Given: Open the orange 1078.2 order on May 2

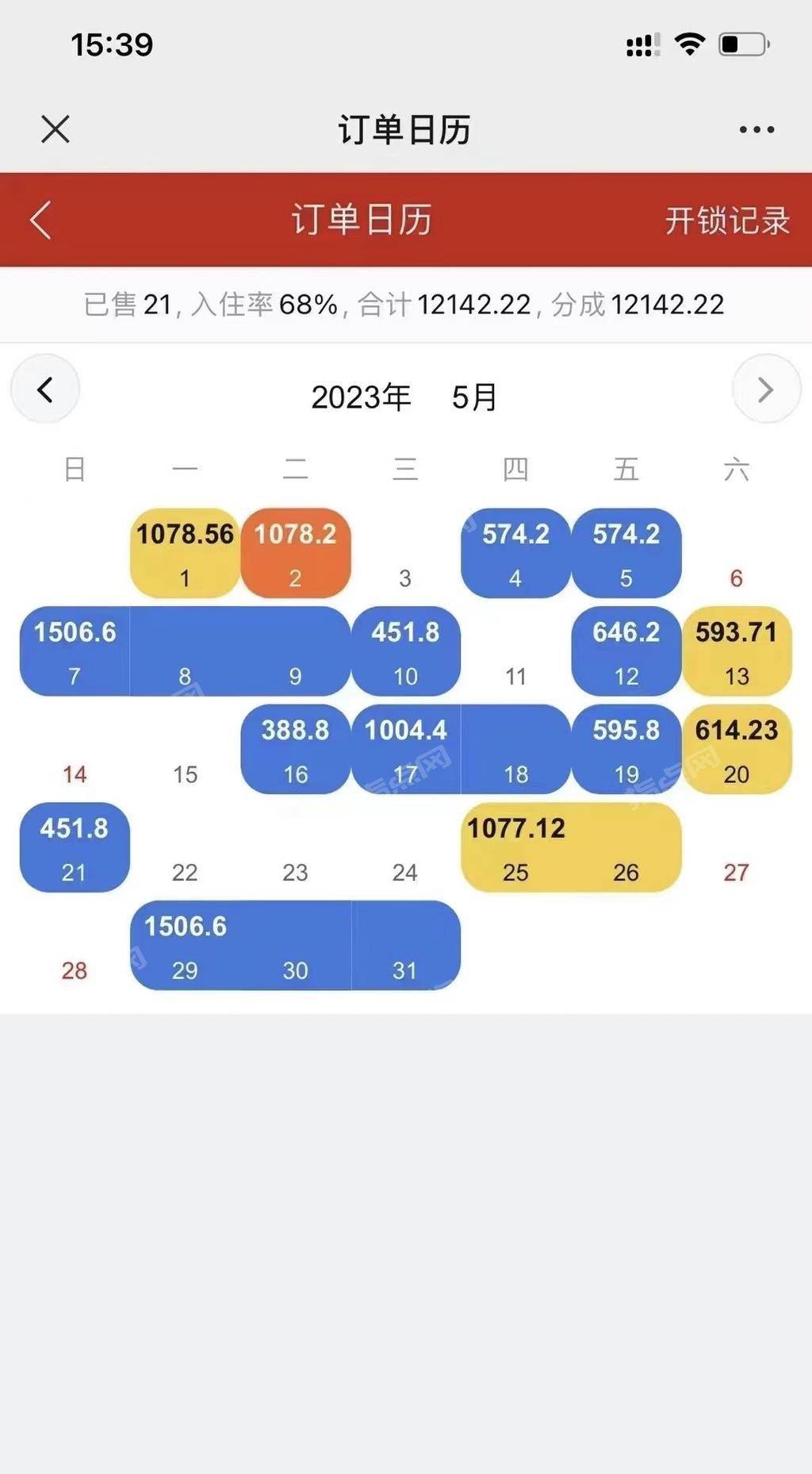Looking at the screenshot, I should click(x=295, y=553).
